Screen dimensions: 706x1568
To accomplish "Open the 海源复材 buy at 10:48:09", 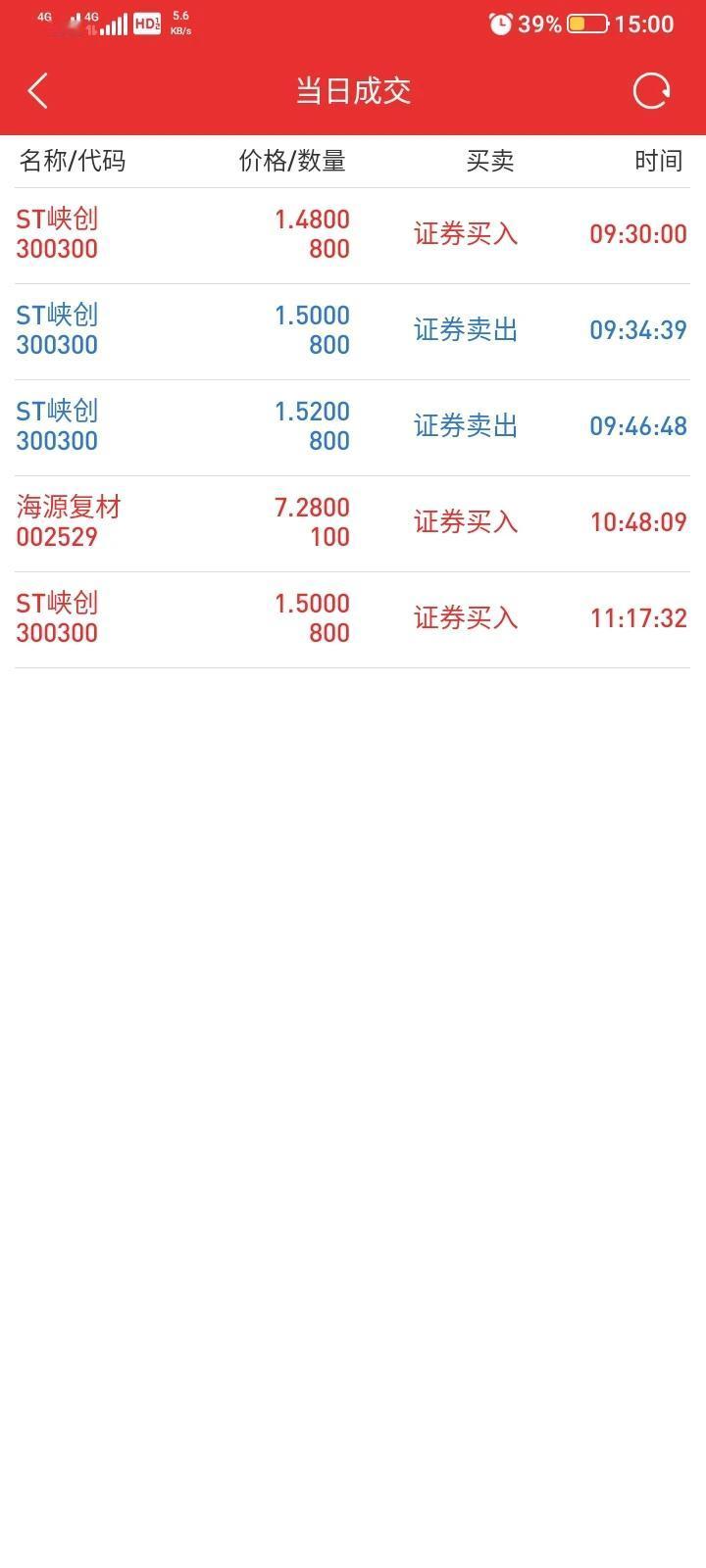I will click(353, 524).
